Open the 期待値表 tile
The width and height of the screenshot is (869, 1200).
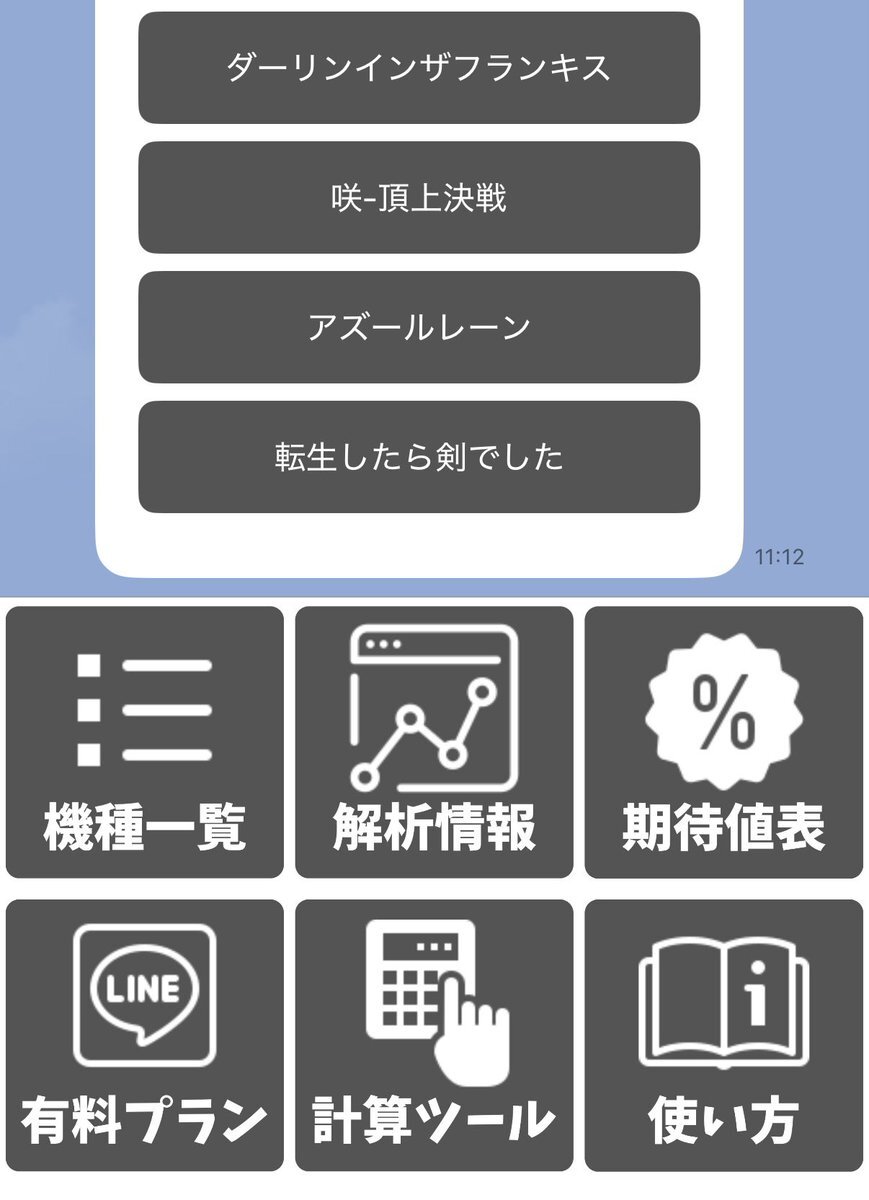(x=723, y=742)
